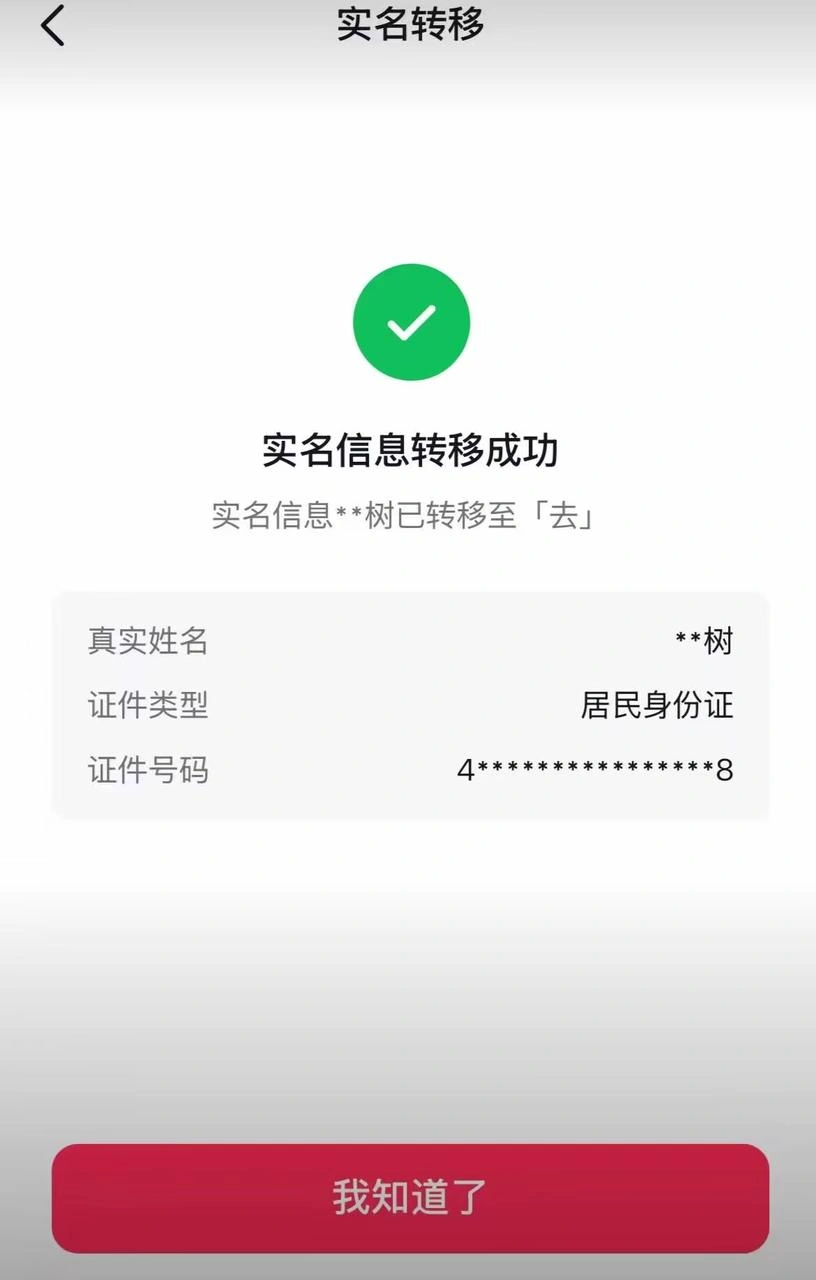The width and height of the screenshot is (816, 1280).
Task: Go back using the top-left arrow
Action: coord(52,26)
